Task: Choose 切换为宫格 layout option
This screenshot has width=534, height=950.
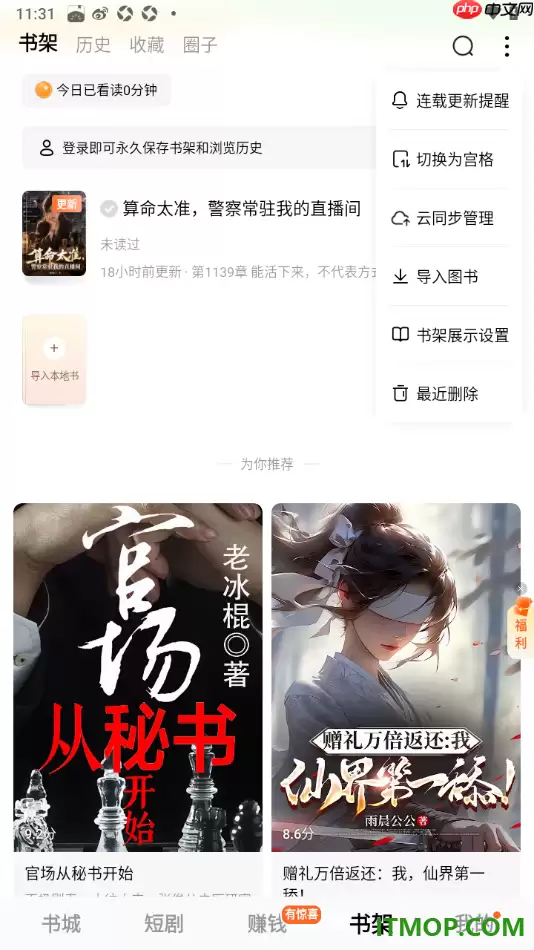Action: pyautogui.click(x=449, y=159)
